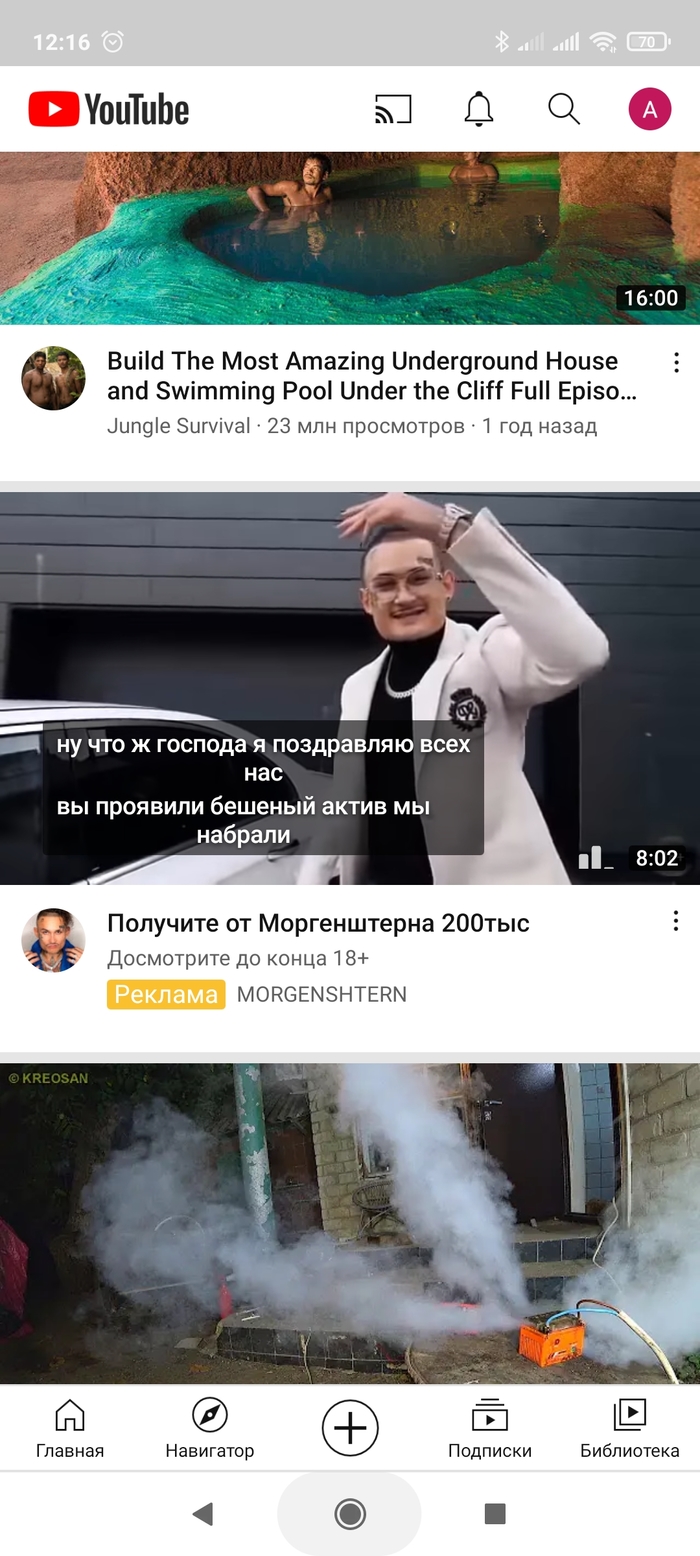Open the account avatar menu
The width and height of the screenshot is (700, 1556).
[649, 109]
